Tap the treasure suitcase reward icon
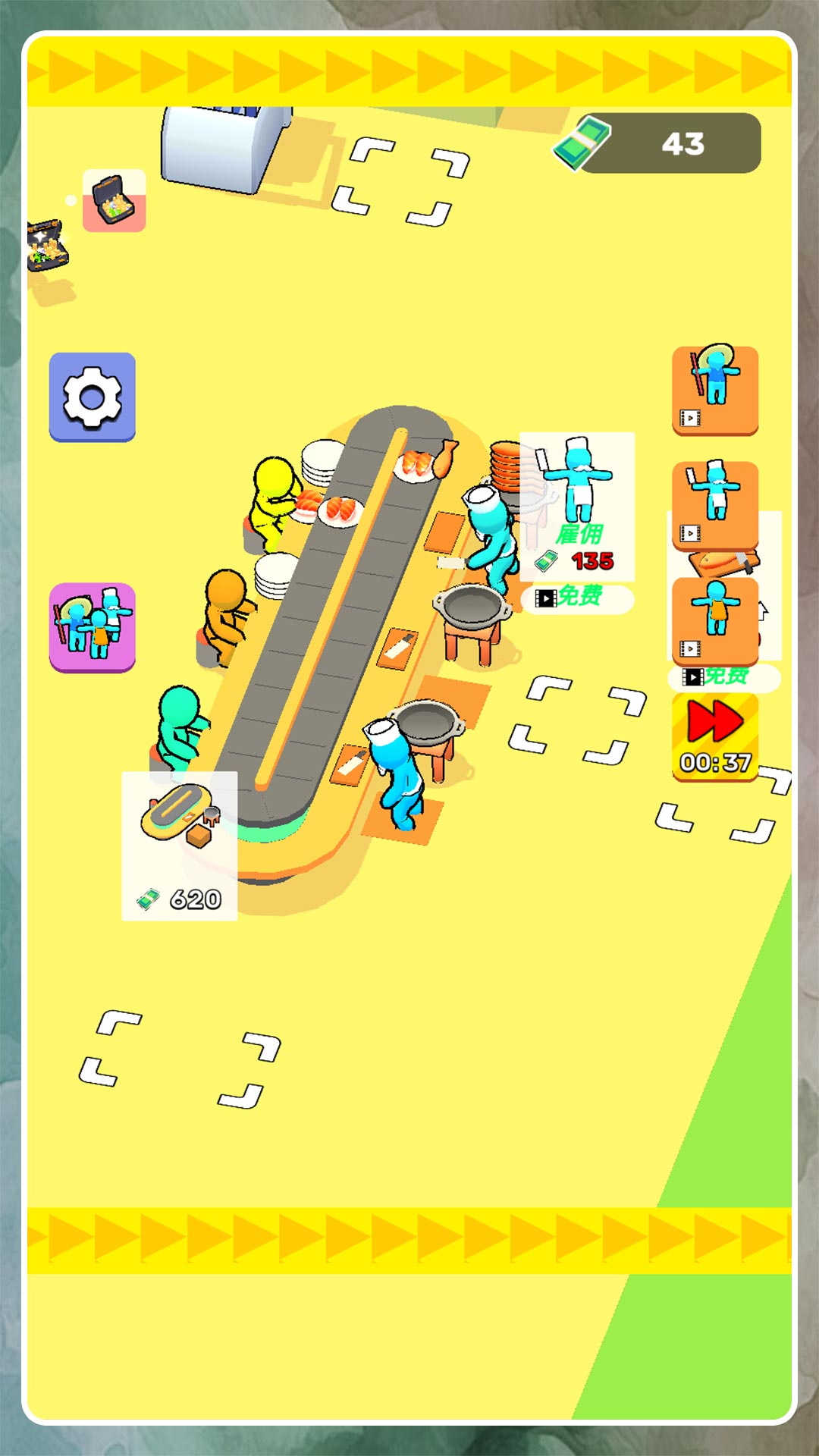This screenshot has width=819, height=1456. [x=114, y=200]
